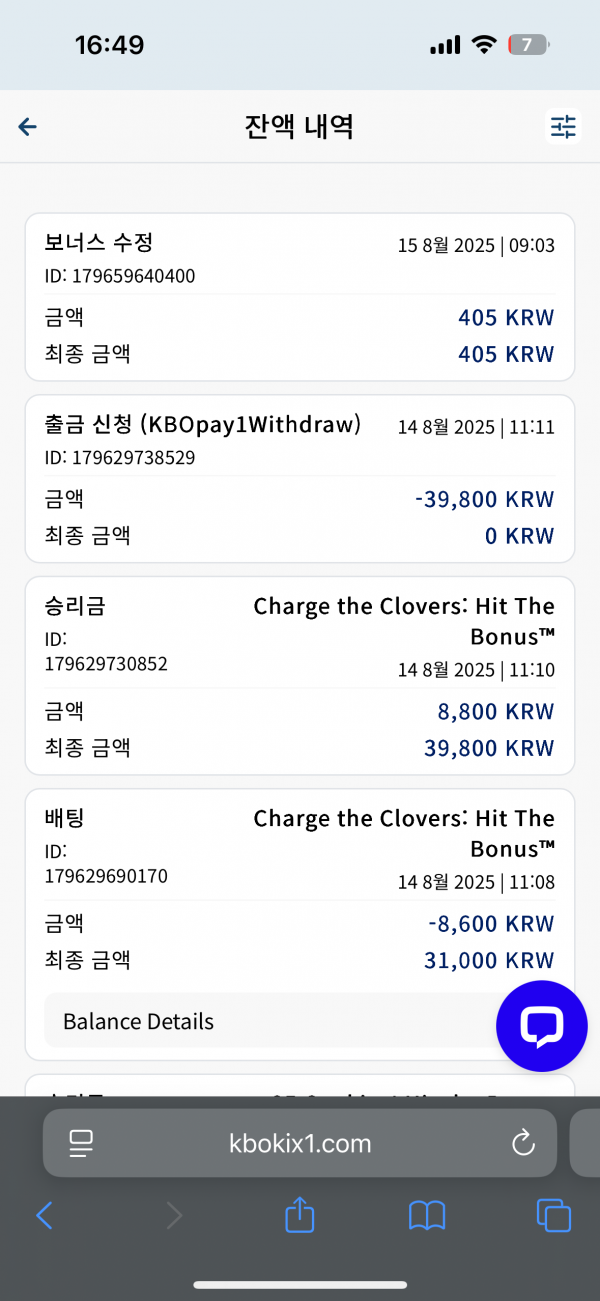Image resolution: width=600 pixels, height=1301 pixels.
Task: Navigate back in Safari's toolbar
Action: pyautogui.click(x=44, y=1215)
